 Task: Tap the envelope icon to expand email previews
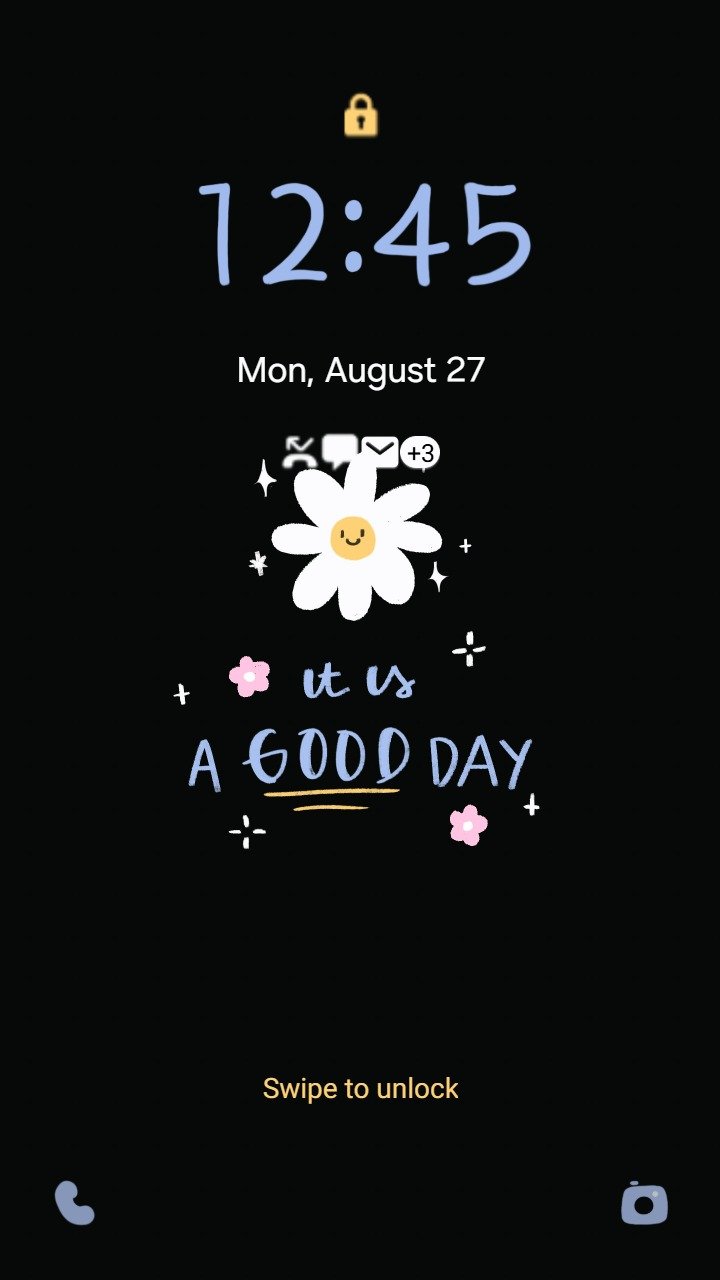(381, 448)
